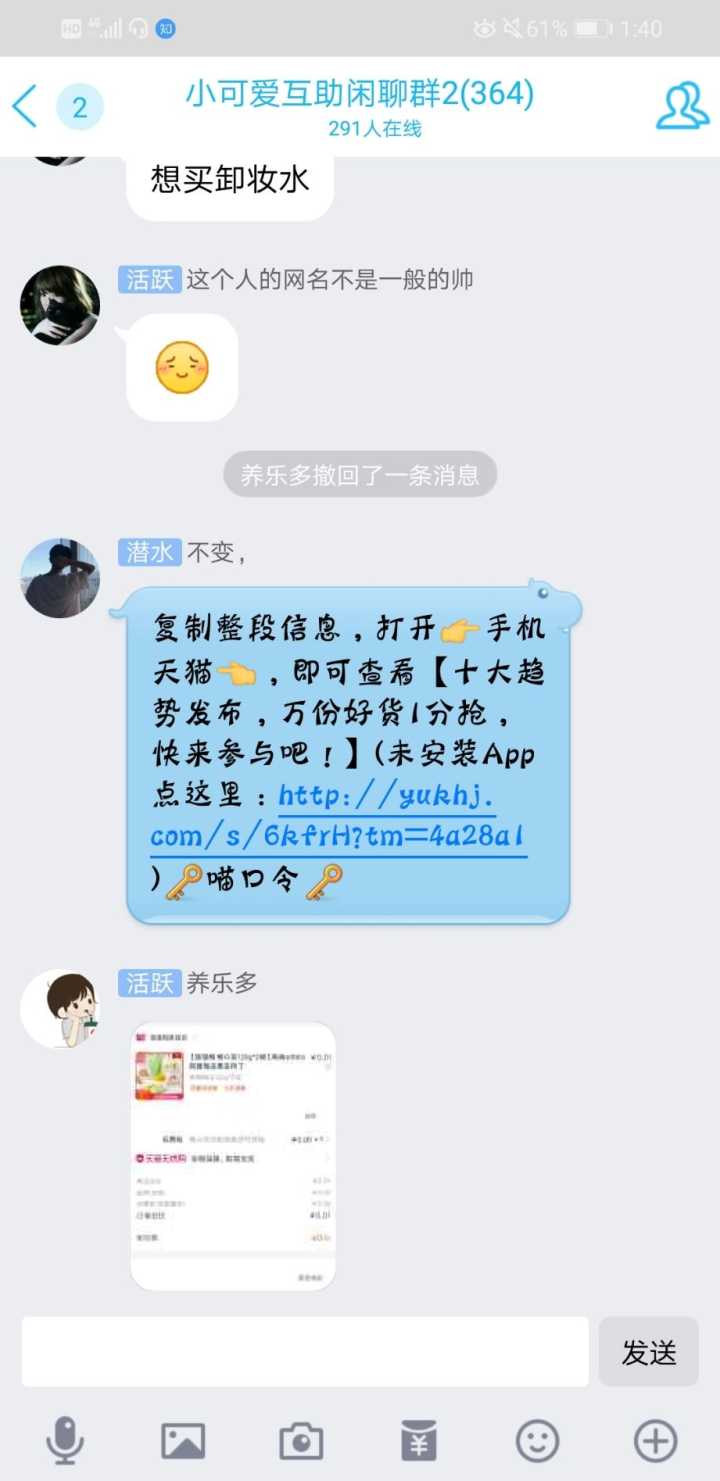The width and height of the screenshot is (720, 1481).
Task: Expand more options with the plus icon
Action: (x=655, y=1441)
